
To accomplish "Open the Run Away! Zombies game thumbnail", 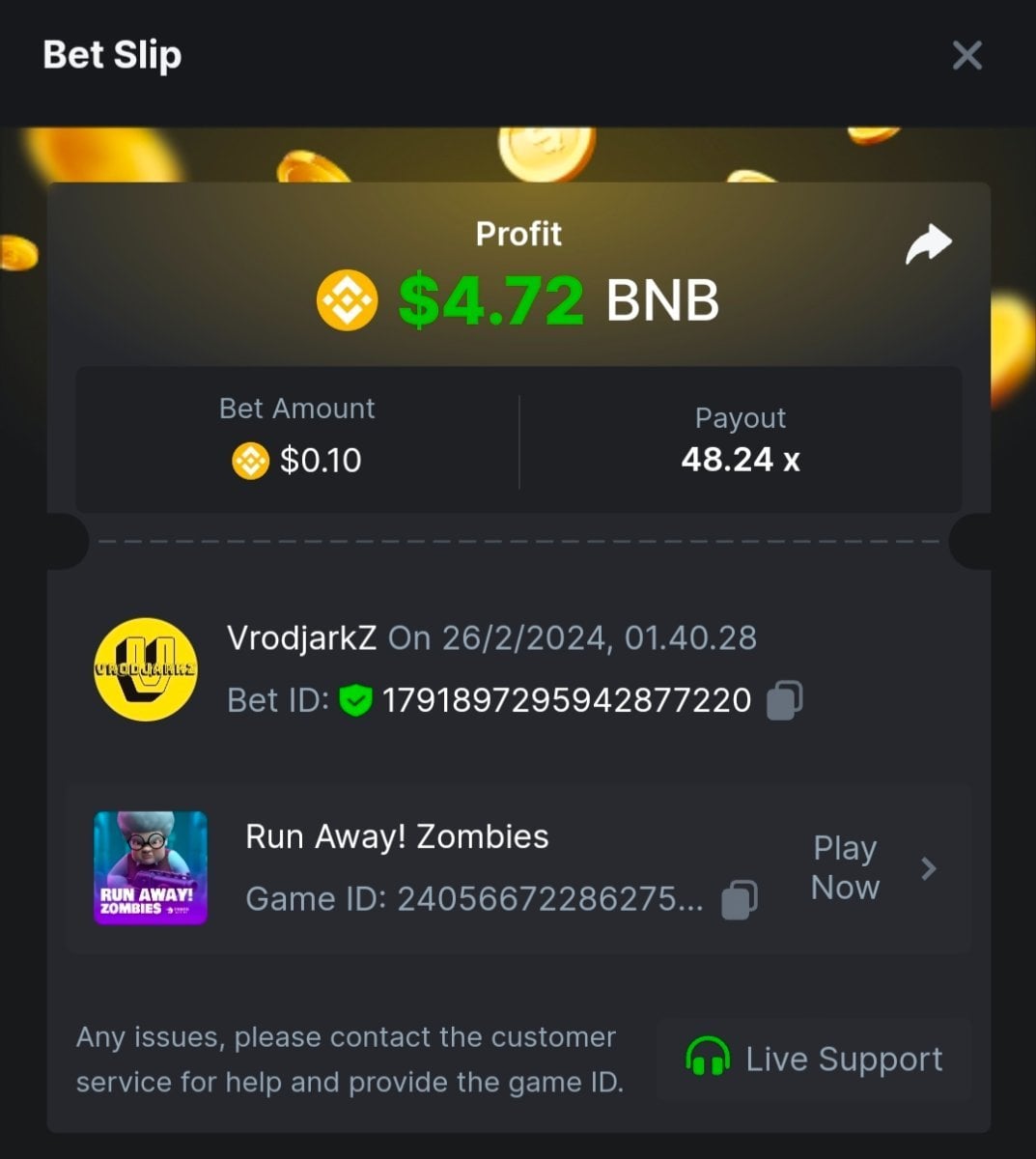I will pyautogui.click(x=151, y=868).
